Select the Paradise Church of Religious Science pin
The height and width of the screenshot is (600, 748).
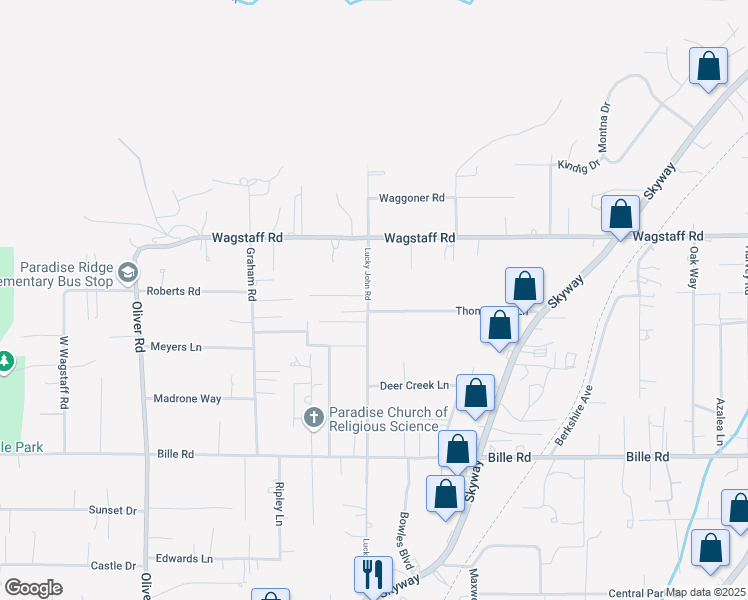click(314, 417)
